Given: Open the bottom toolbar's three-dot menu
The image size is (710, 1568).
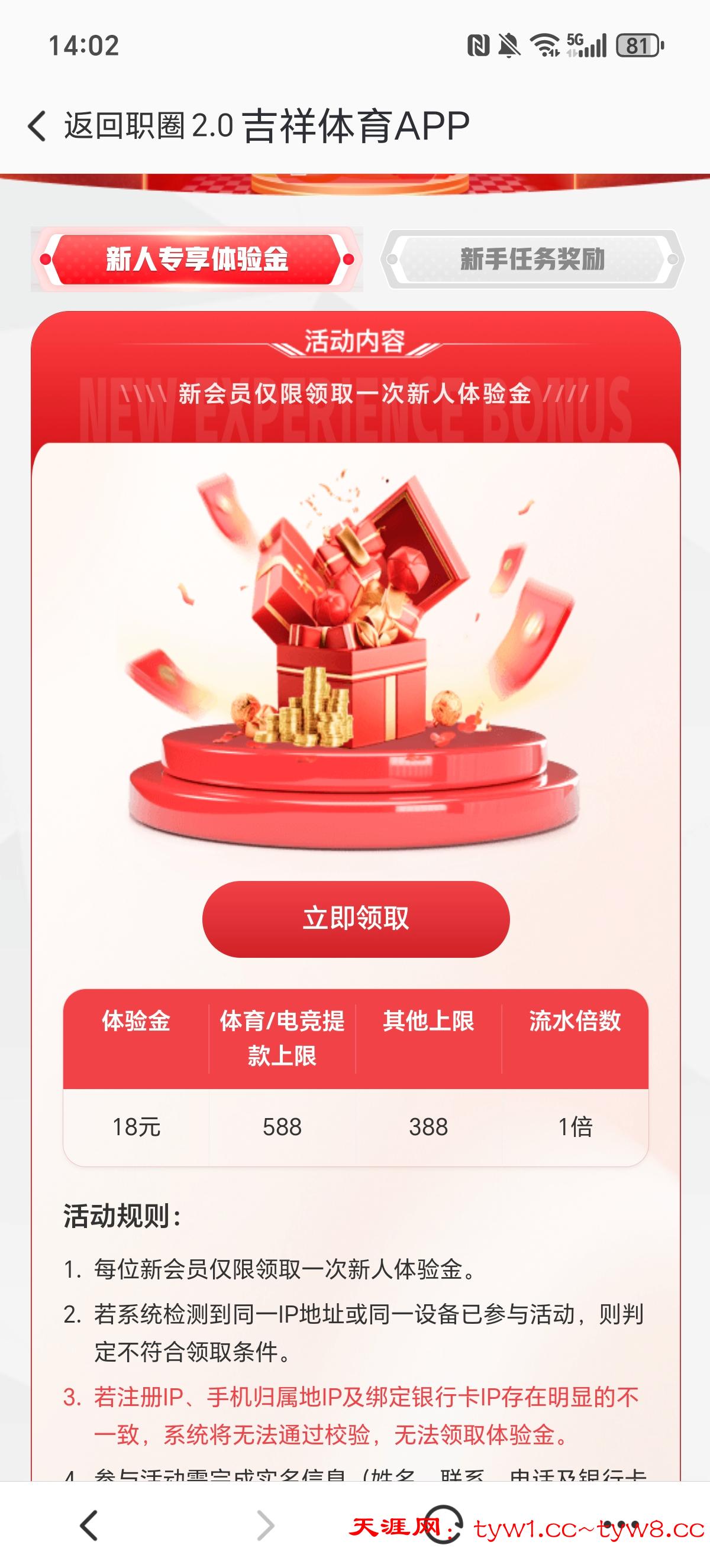Looking at the screenshot, I should pyautogui.click(x=621, y=1525).
